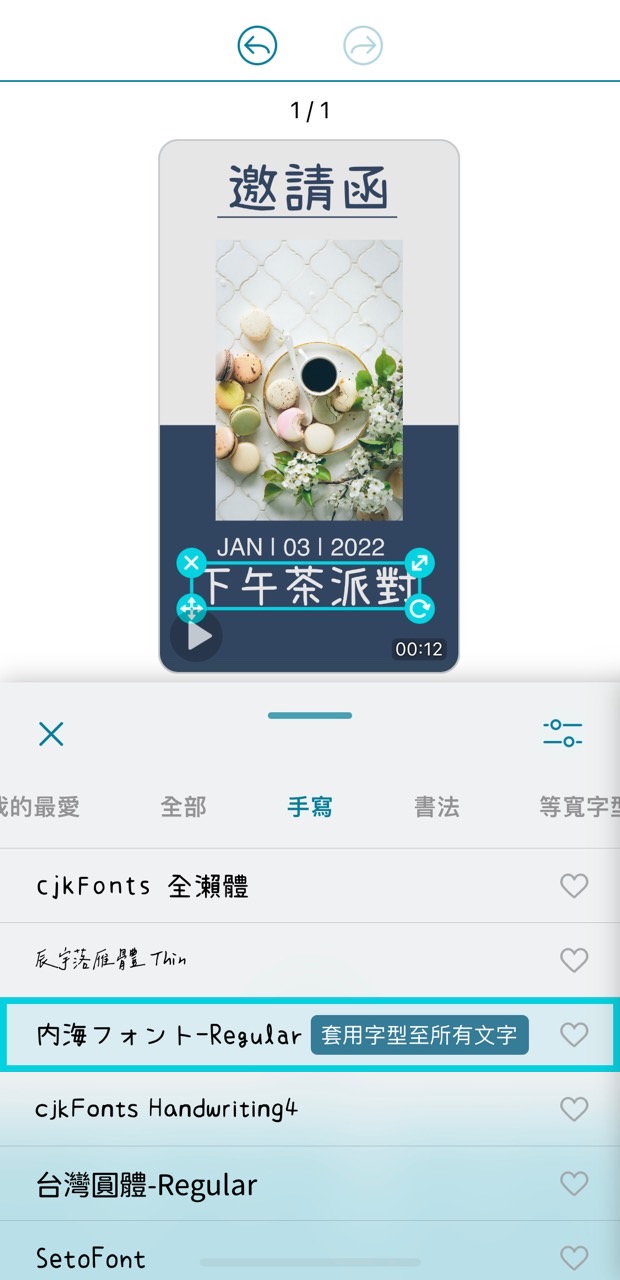Choose 辰宇落雁體 Thin font
Viewport: 620px width, 1280px height.
coord(110,960)
